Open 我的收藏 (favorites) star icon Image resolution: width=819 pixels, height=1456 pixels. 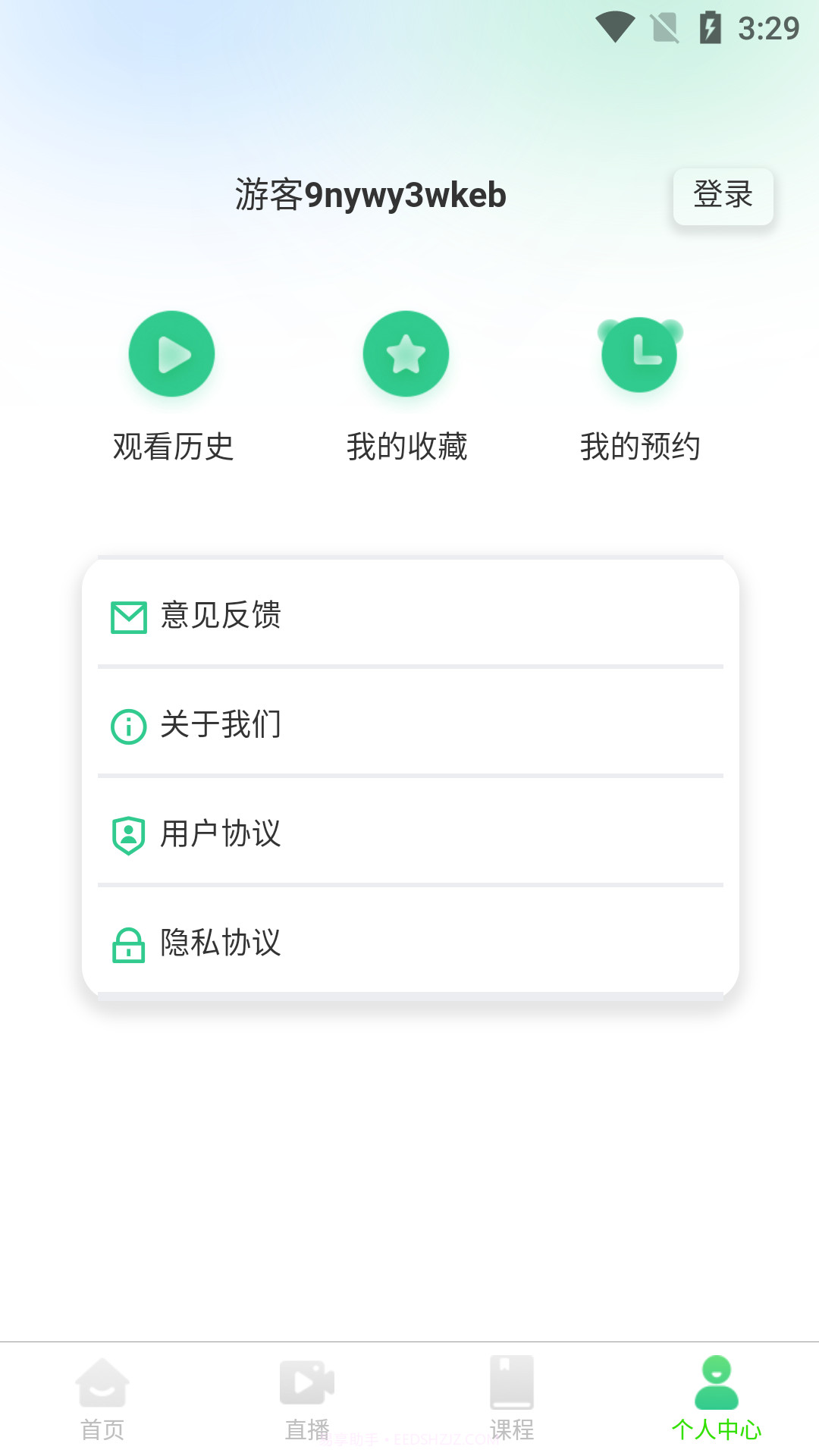point(406,353)
